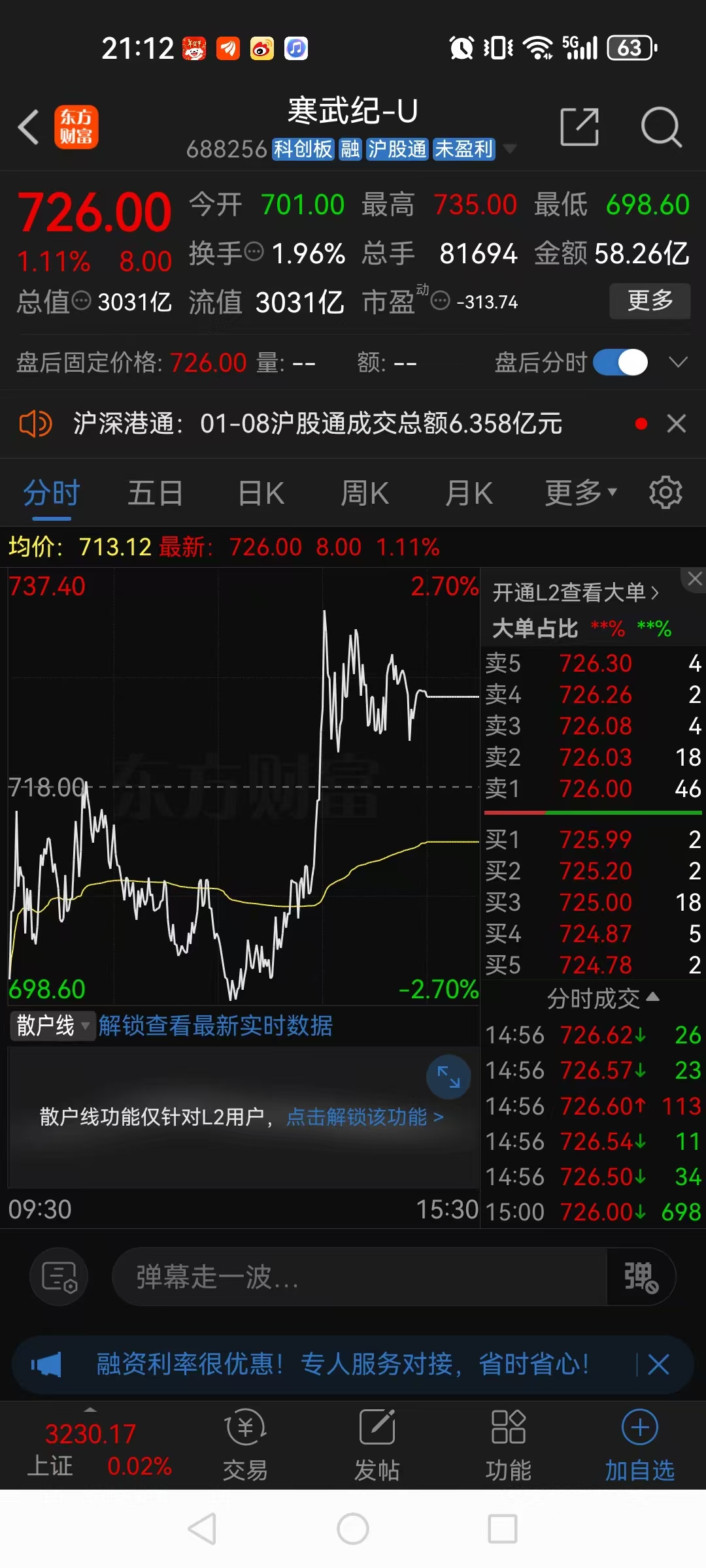The height and width of the screenshot is (1568, 706).
Task: Open chart settings with the gear icon
Action: 665,493
